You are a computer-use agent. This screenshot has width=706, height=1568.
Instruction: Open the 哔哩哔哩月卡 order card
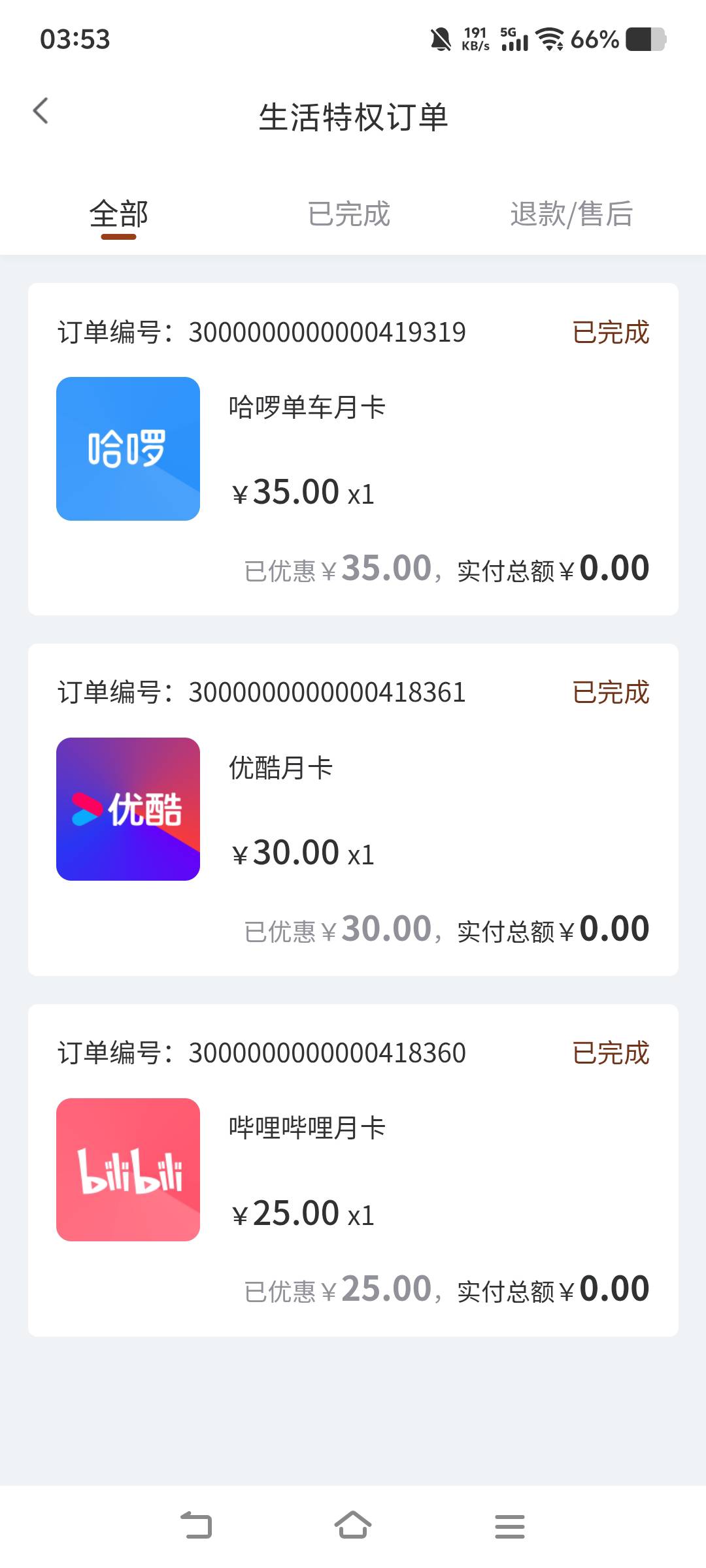tap(353, 1171)
